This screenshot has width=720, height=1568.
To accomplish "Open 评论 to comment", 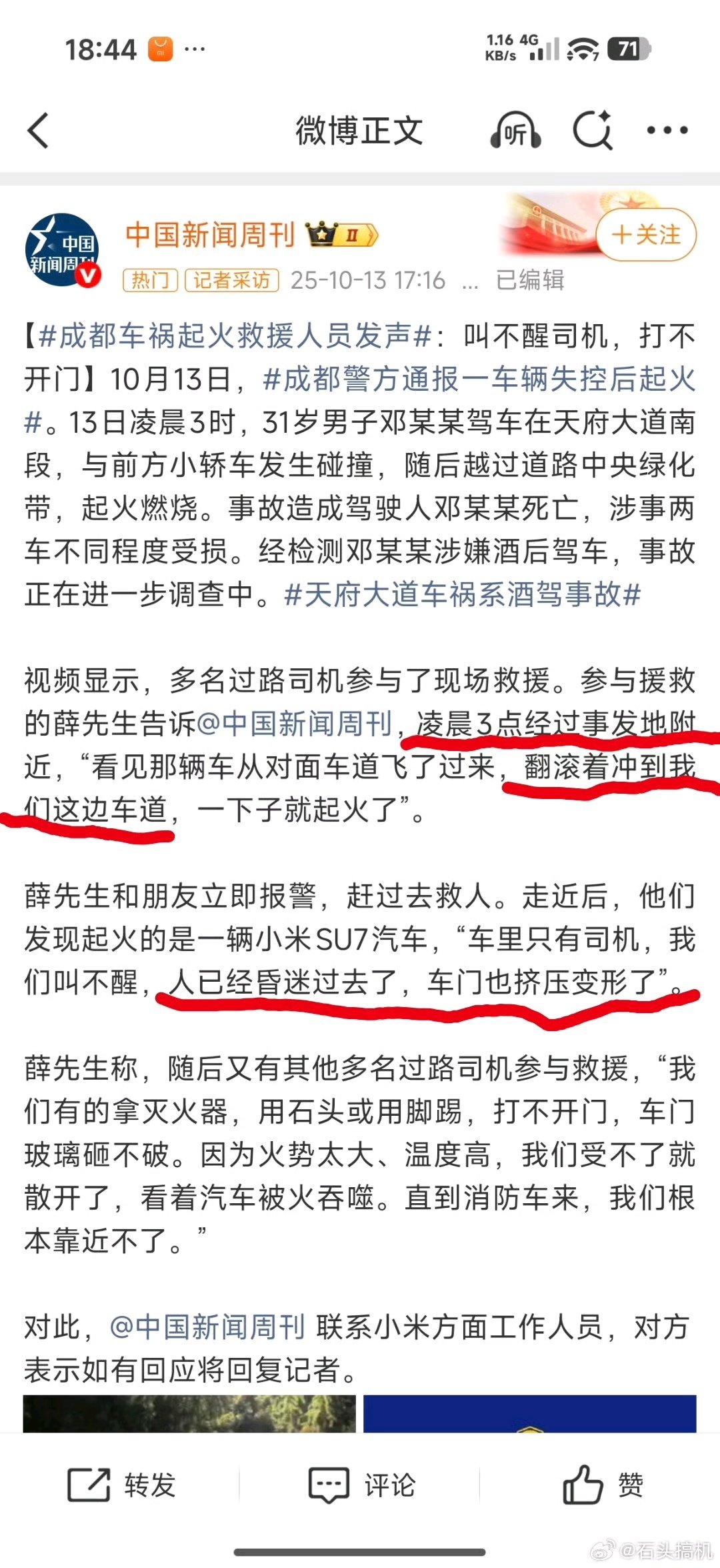I will (x=362, y=1485).
